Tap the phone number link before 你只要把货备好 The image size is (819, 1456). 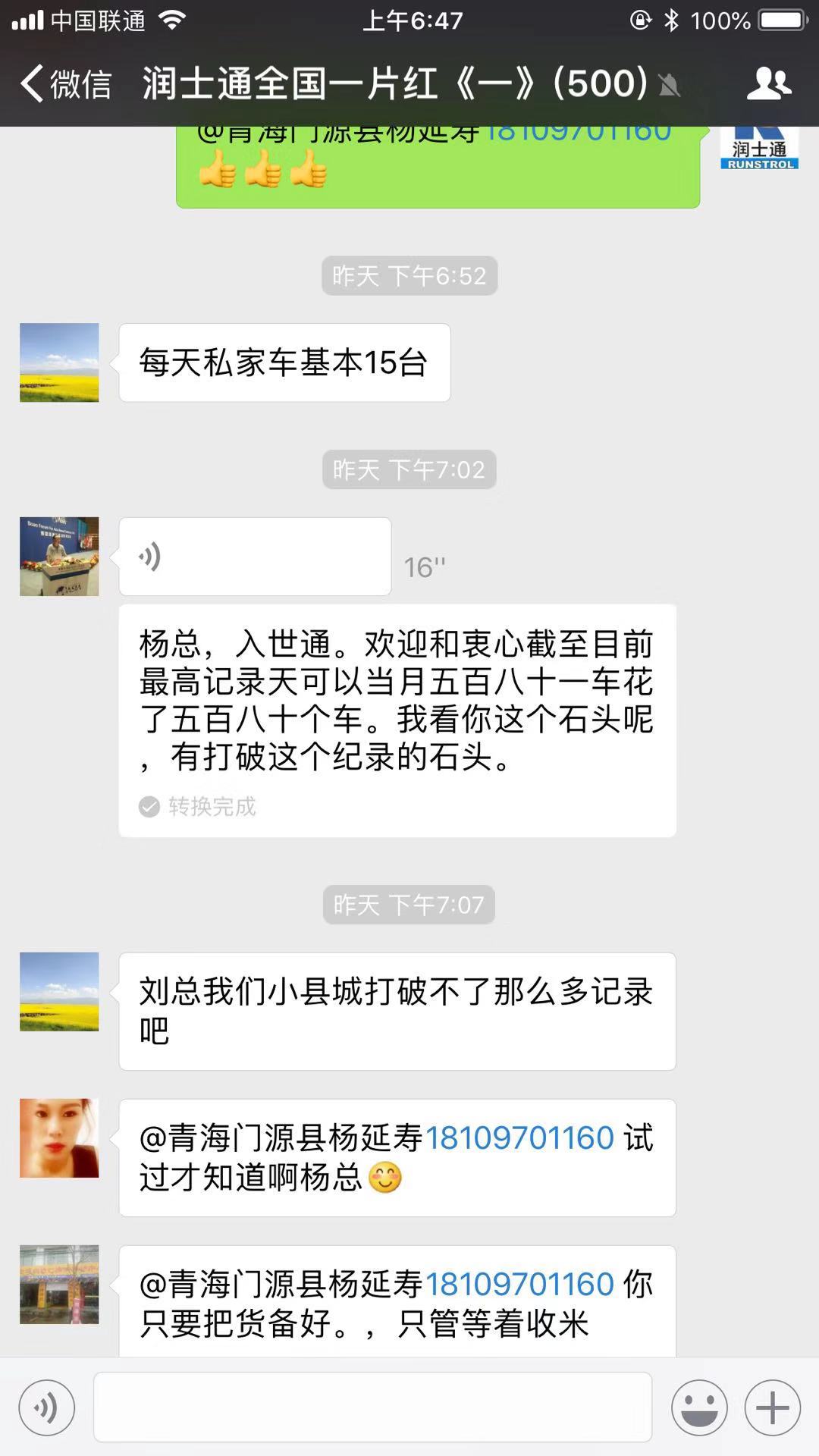[519, 1285]
